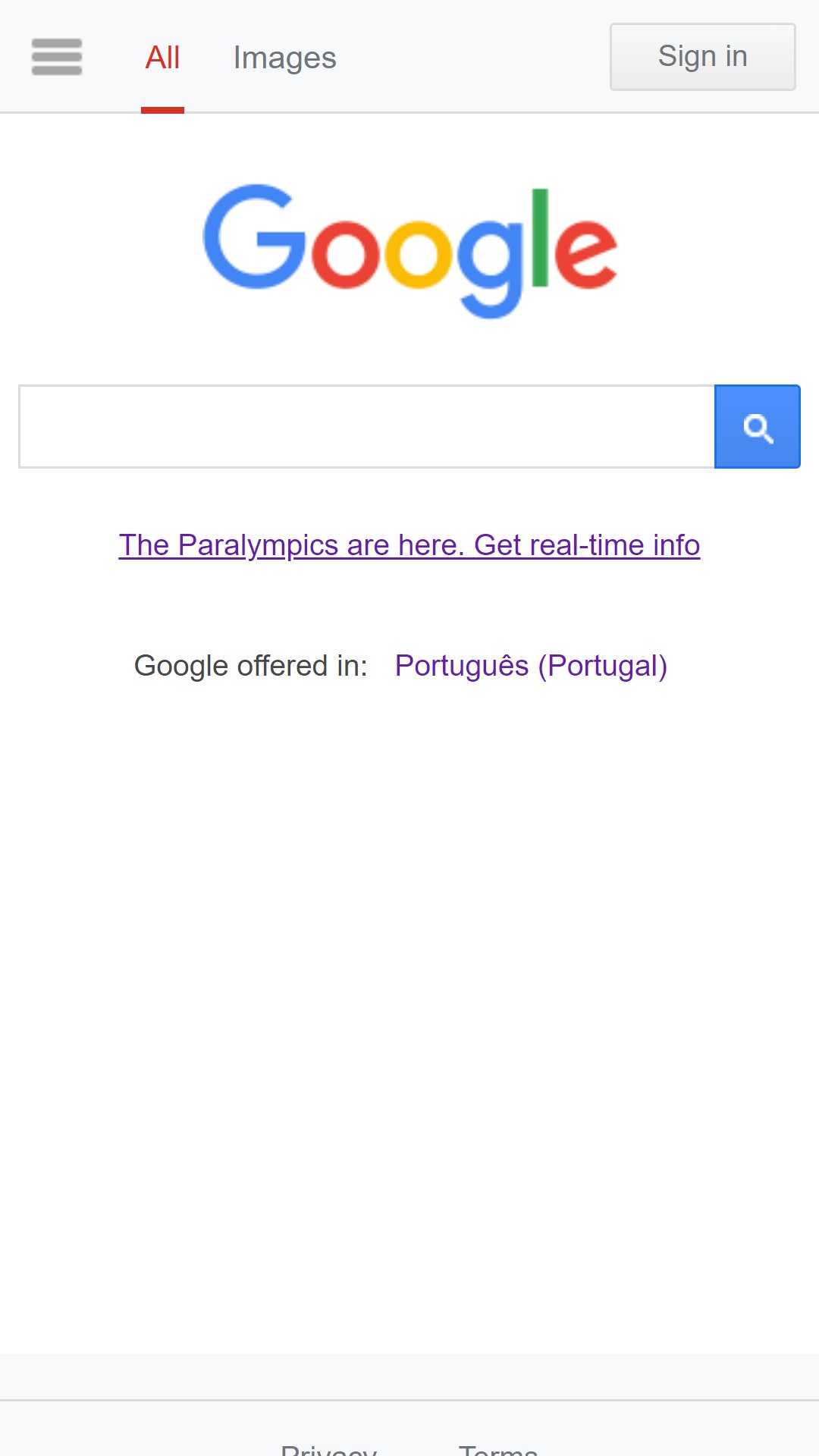The width and height of the screenshot is (819, 1456).
Task: Open the Privacy link in the footer
Action: click(328, 1448)
